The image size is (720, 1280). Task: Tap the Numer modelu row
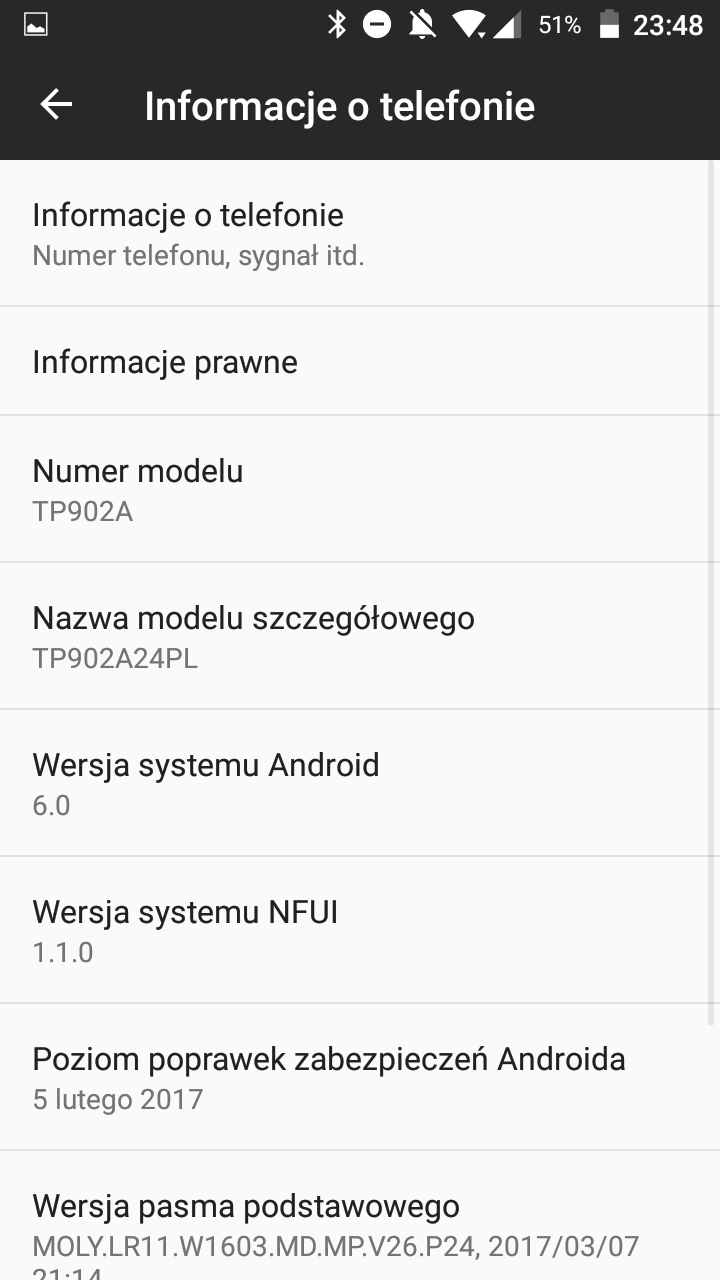[x=360, y=489]
